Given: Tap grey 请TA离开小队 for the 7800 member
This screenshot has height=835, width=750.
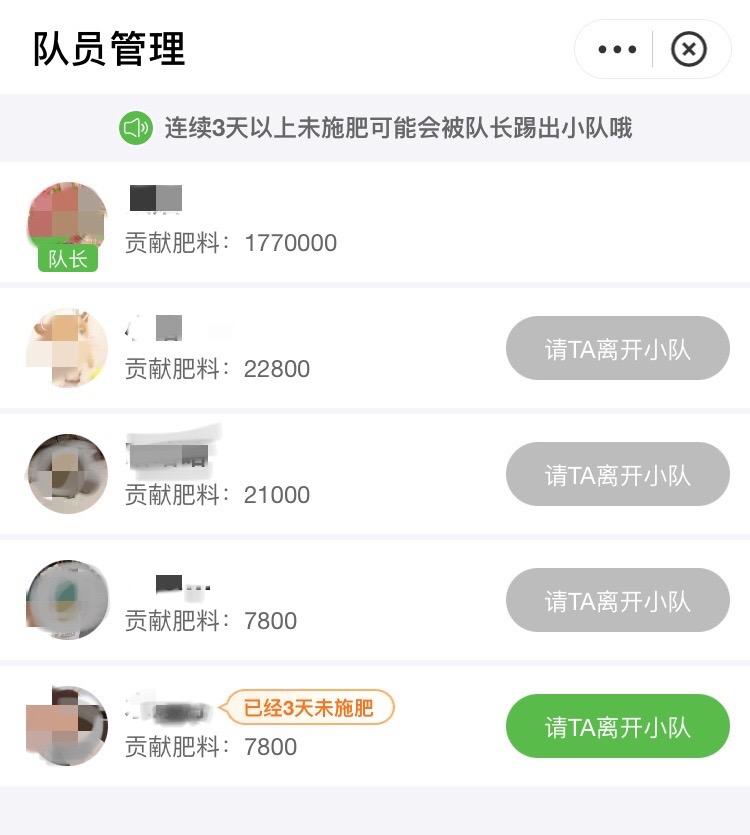Looking at the screenshot, I should pos(617,601).
